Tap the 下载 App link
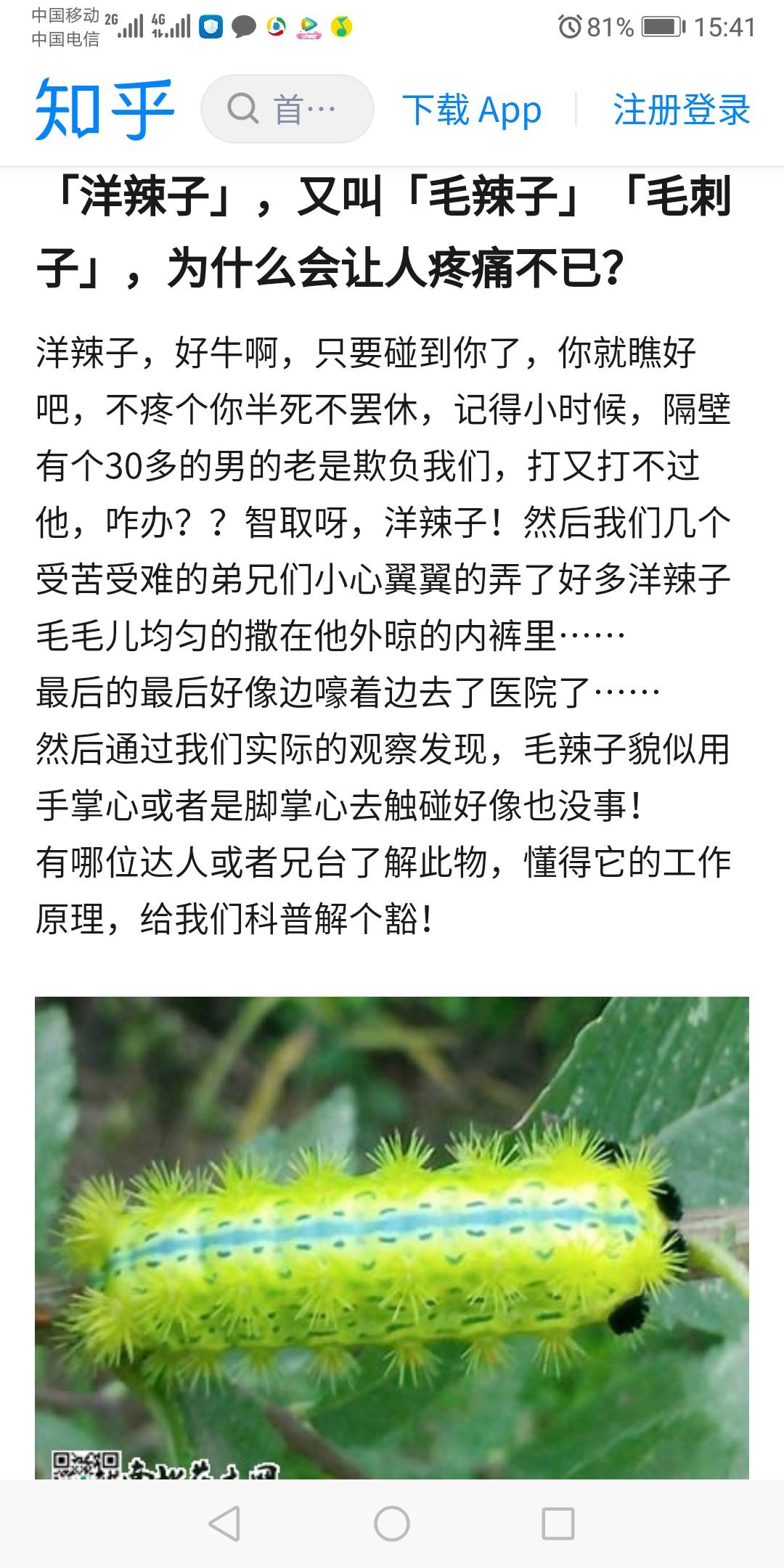Image resolution: width=784 pixels, height=1568 pixels. pyautogui.click(x=472, y=110)
